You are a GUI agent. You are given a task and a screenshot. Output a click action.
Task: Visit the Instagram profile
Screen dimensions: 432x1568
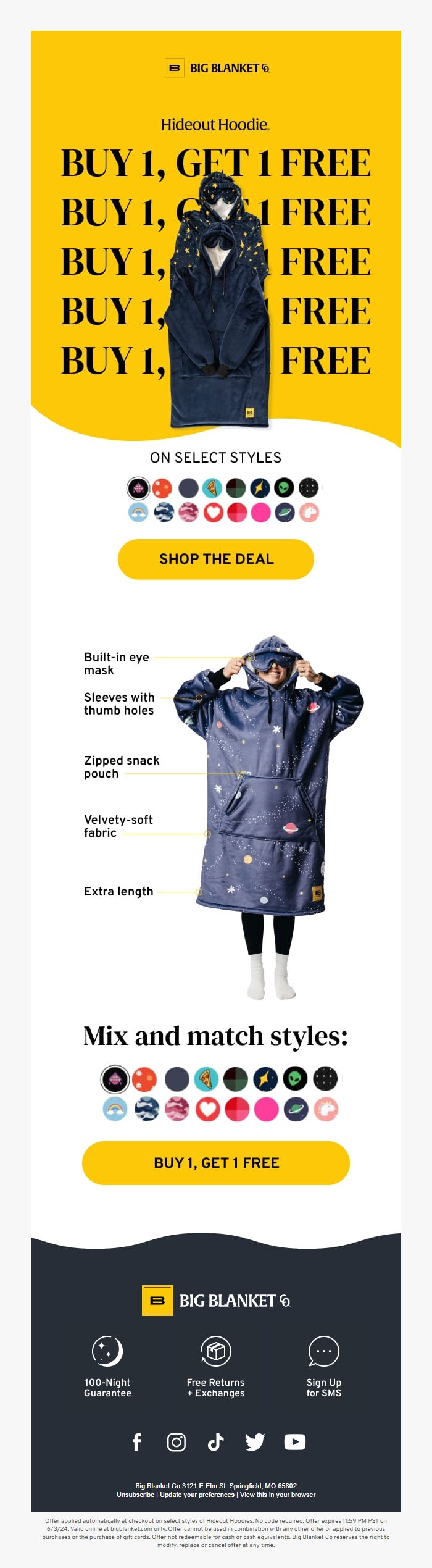tap(177, 1442)
